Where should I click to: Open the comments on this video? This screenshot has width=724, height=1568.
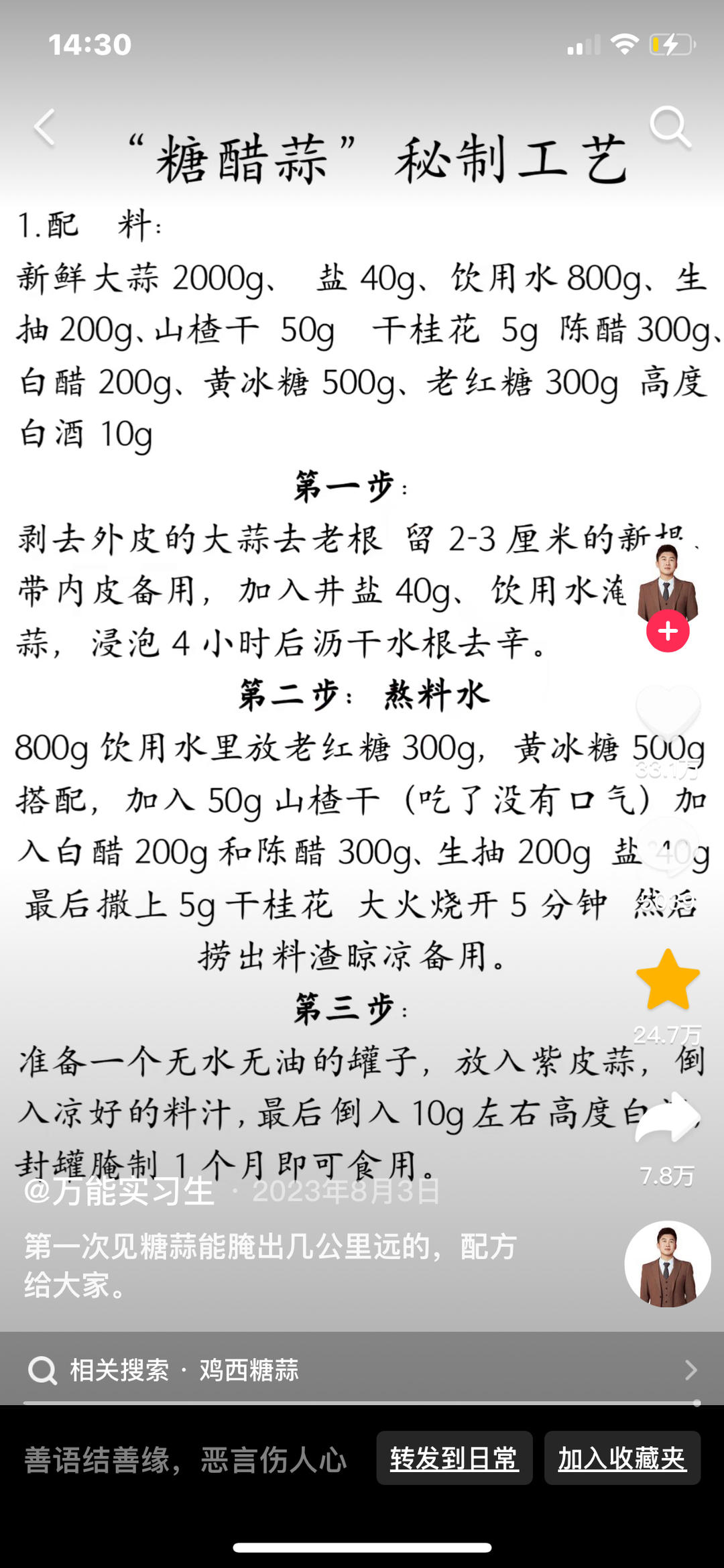point(668,848)
